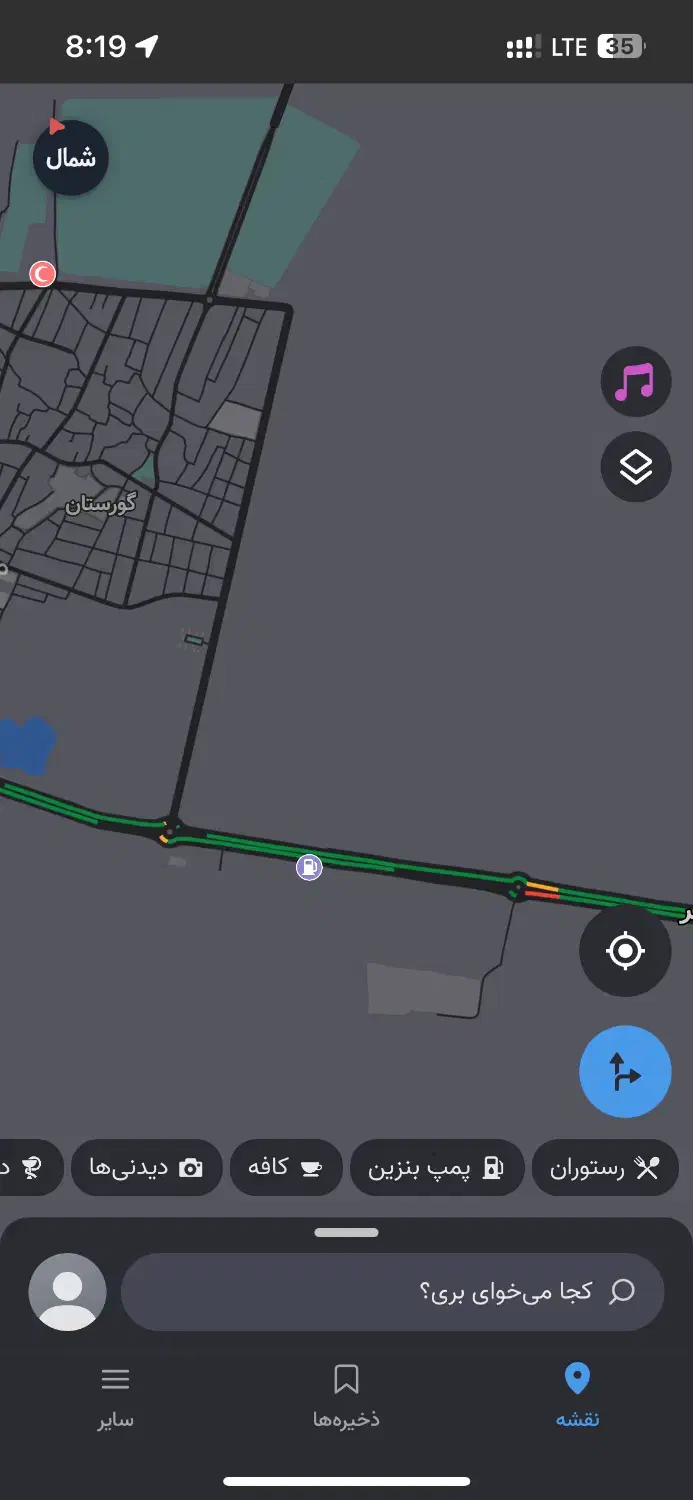Center the map on my location

(625, 951)
